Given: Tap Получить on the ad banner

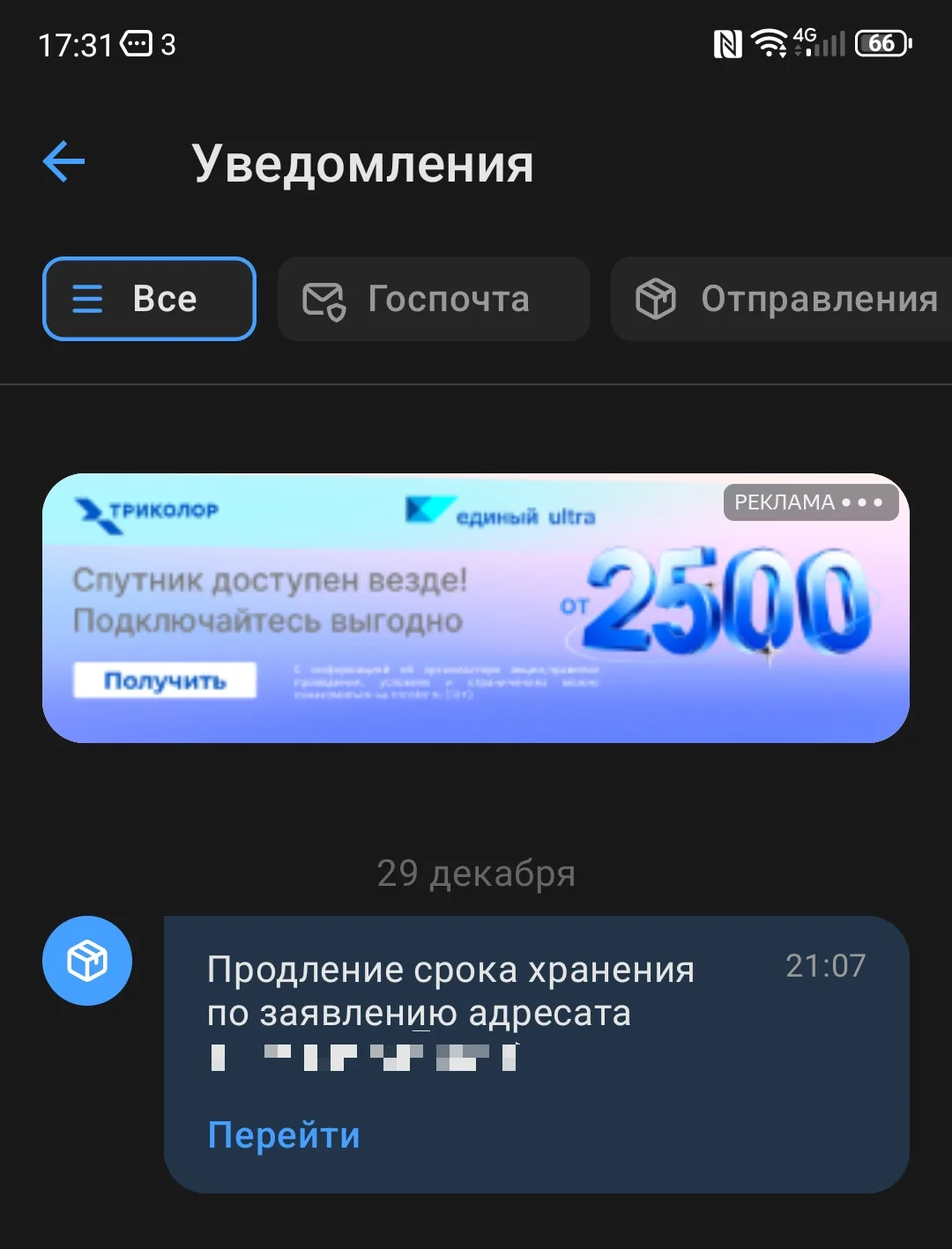Looking at the screenshot, I should click(x=165, y=680).
